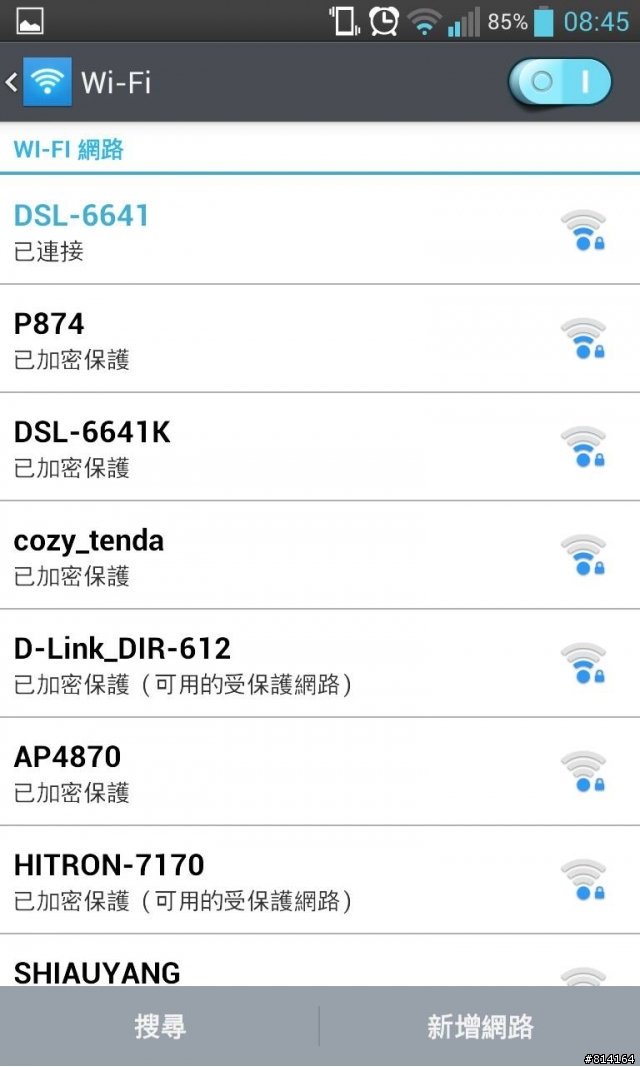Open the DSL-6641K network
Viewport: 640px width, 1067px height.
(x=320, y=446)
